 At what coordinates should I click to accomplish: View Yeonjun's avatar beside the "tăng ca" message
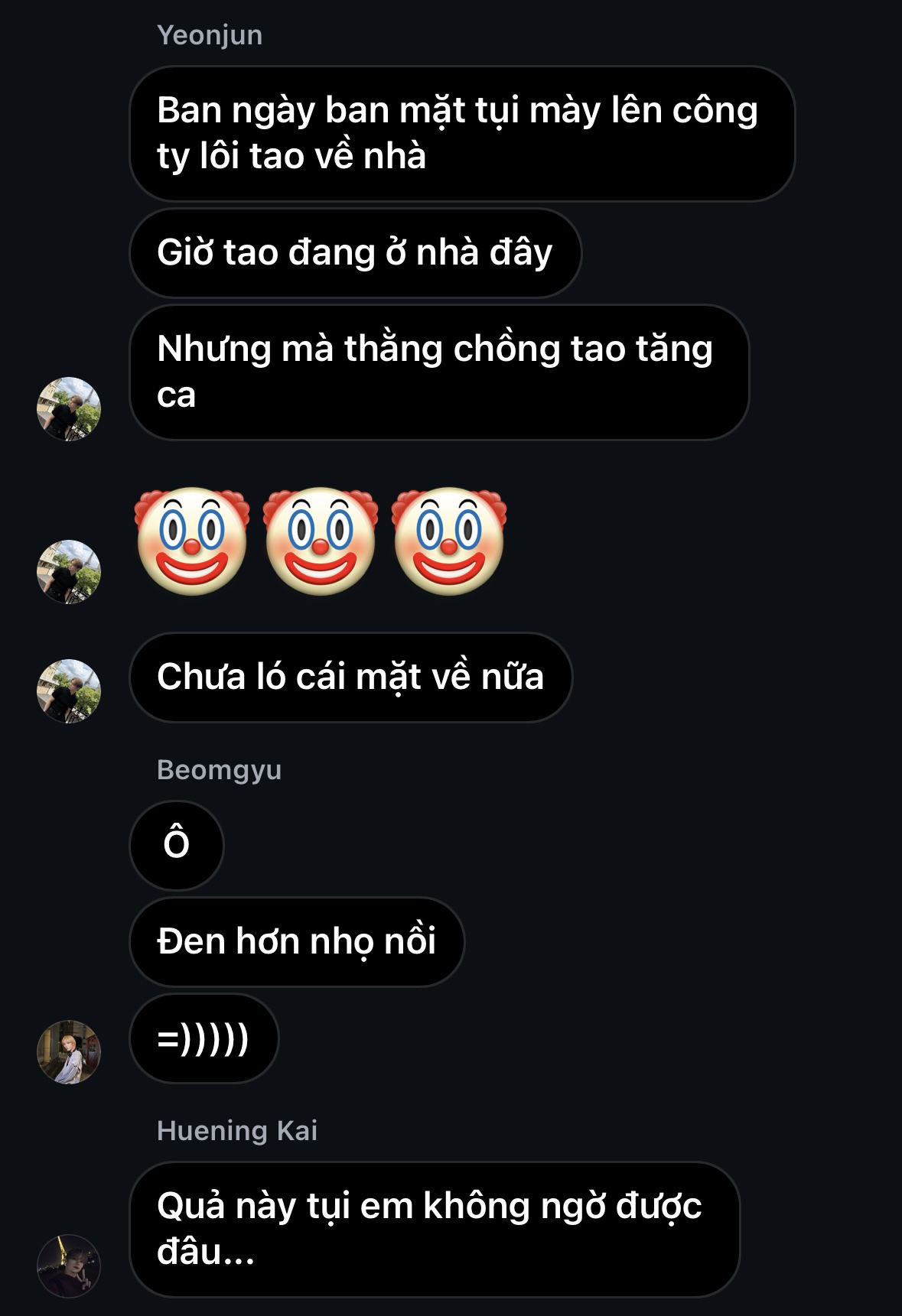pos(69,408)
